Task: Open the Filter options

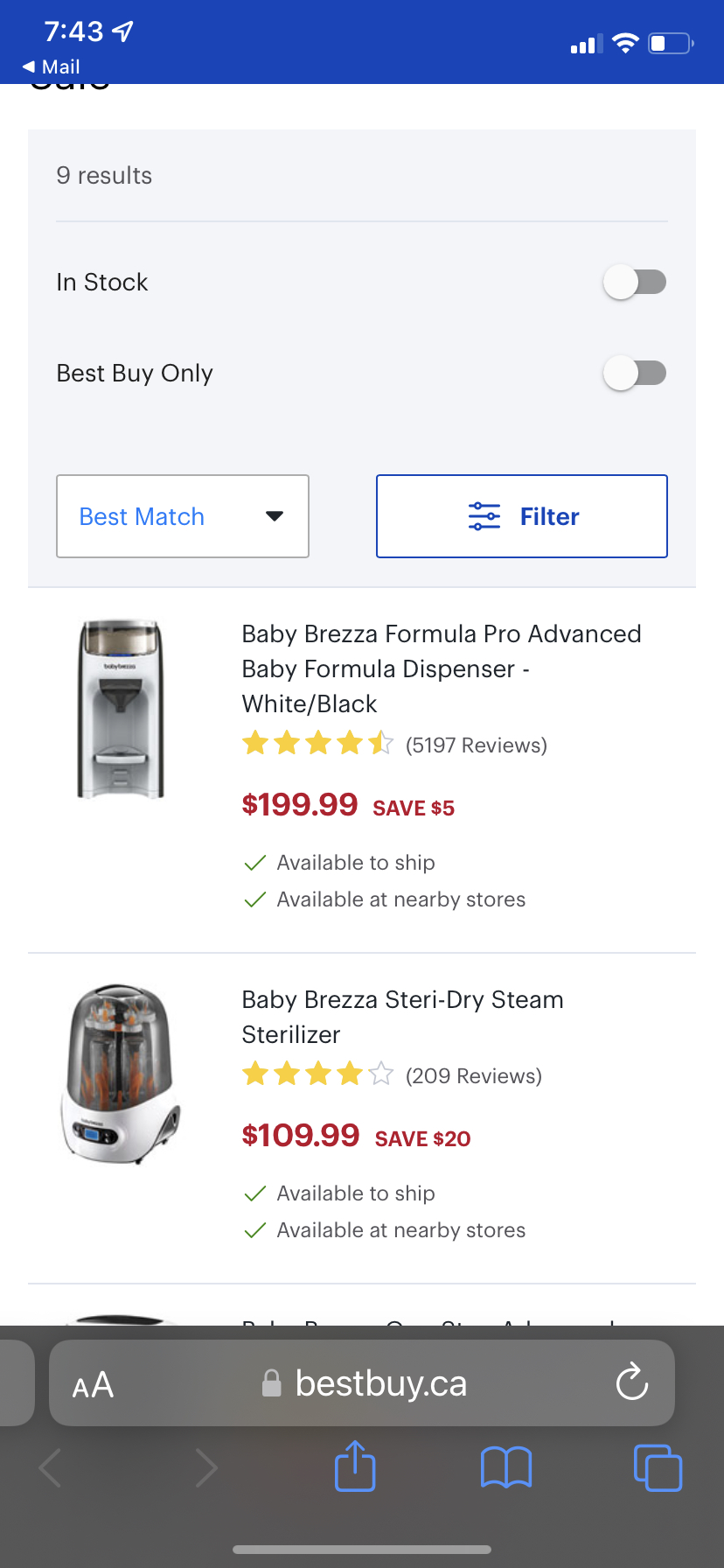Action: pos(522,516)
